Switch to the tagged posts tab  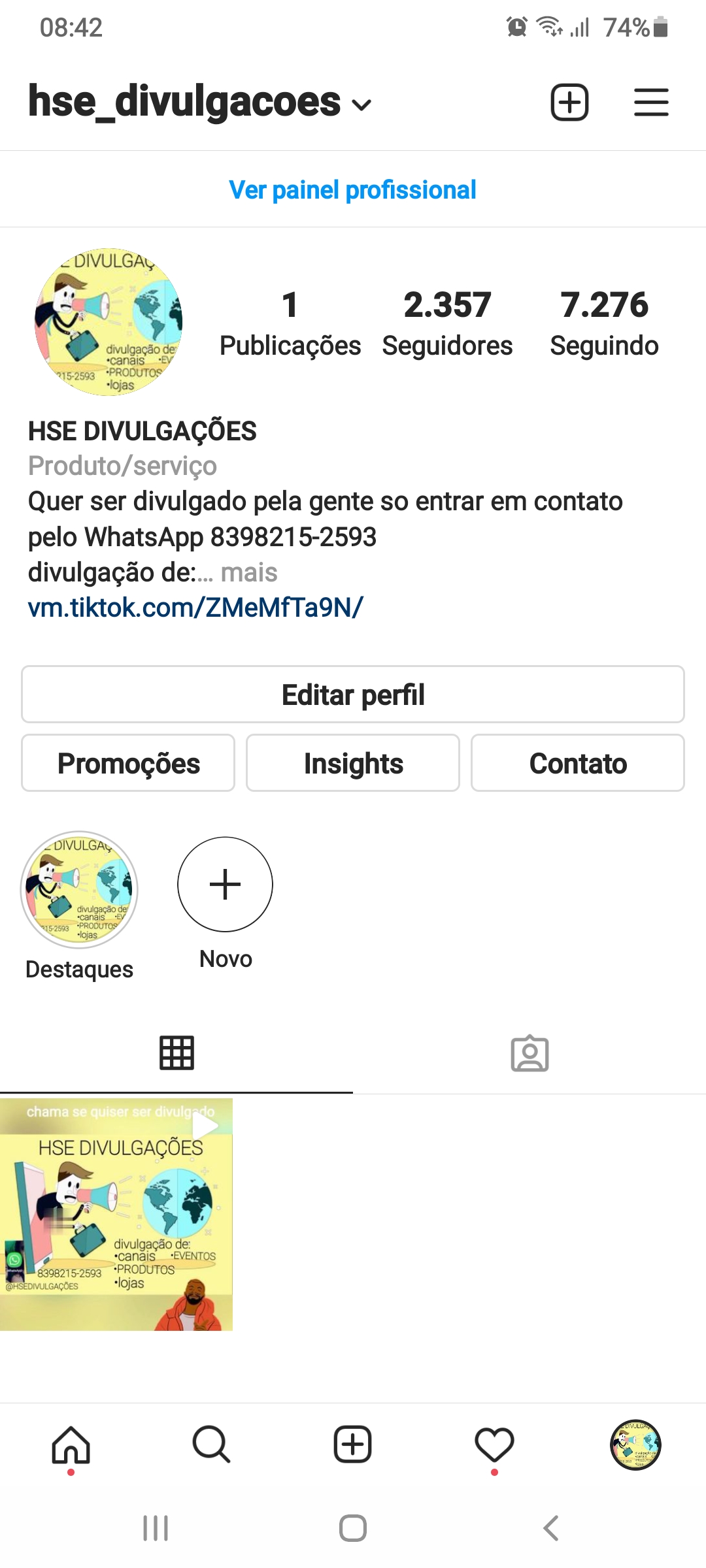pos(529,1053)
